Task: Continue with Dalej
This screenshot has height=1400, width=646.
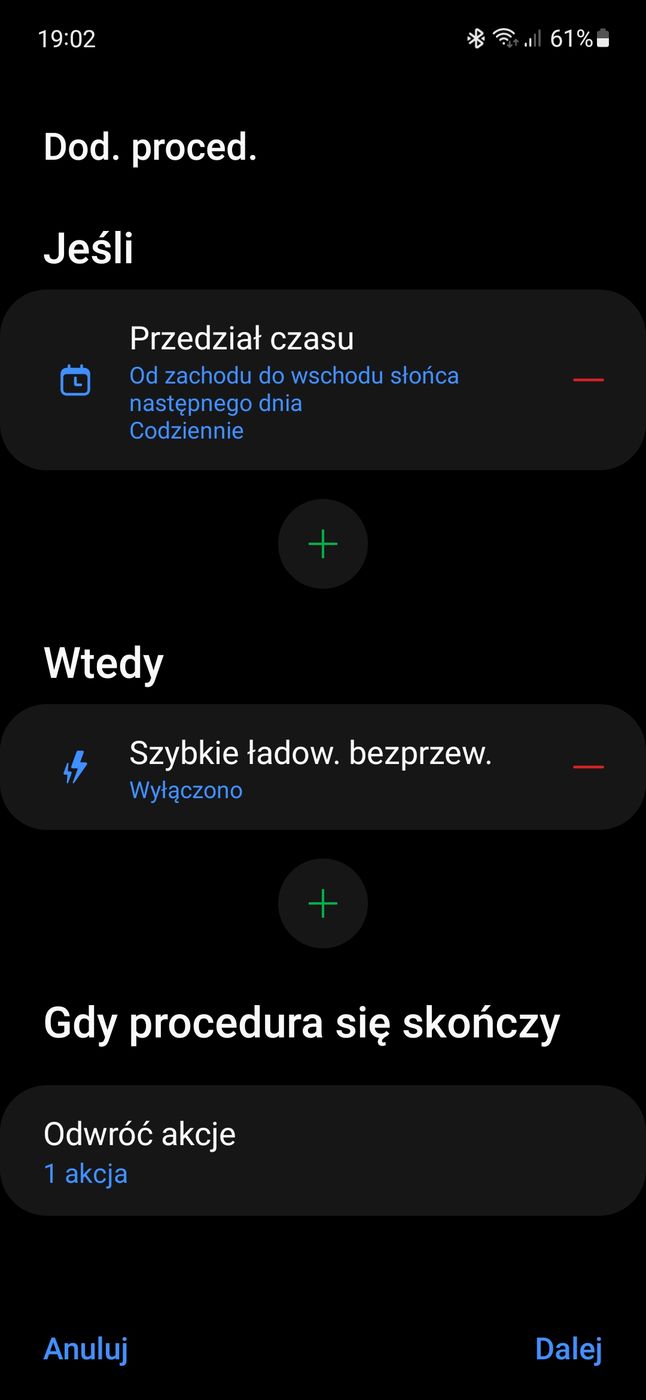Action: (x=568, y=1349)
